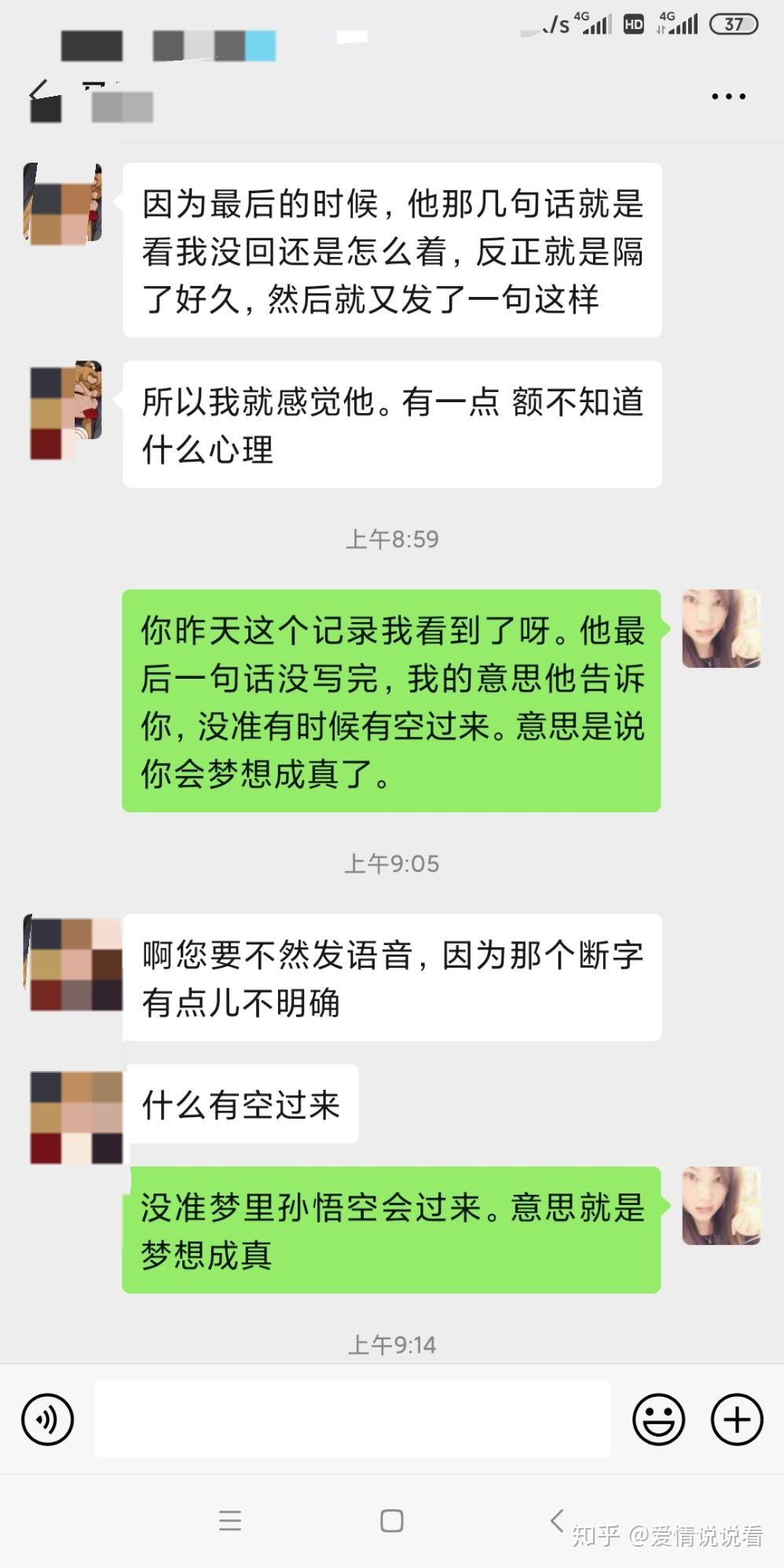Focus the message text field
Viewport: 784px width, 1568px height.
(352, 1418)
